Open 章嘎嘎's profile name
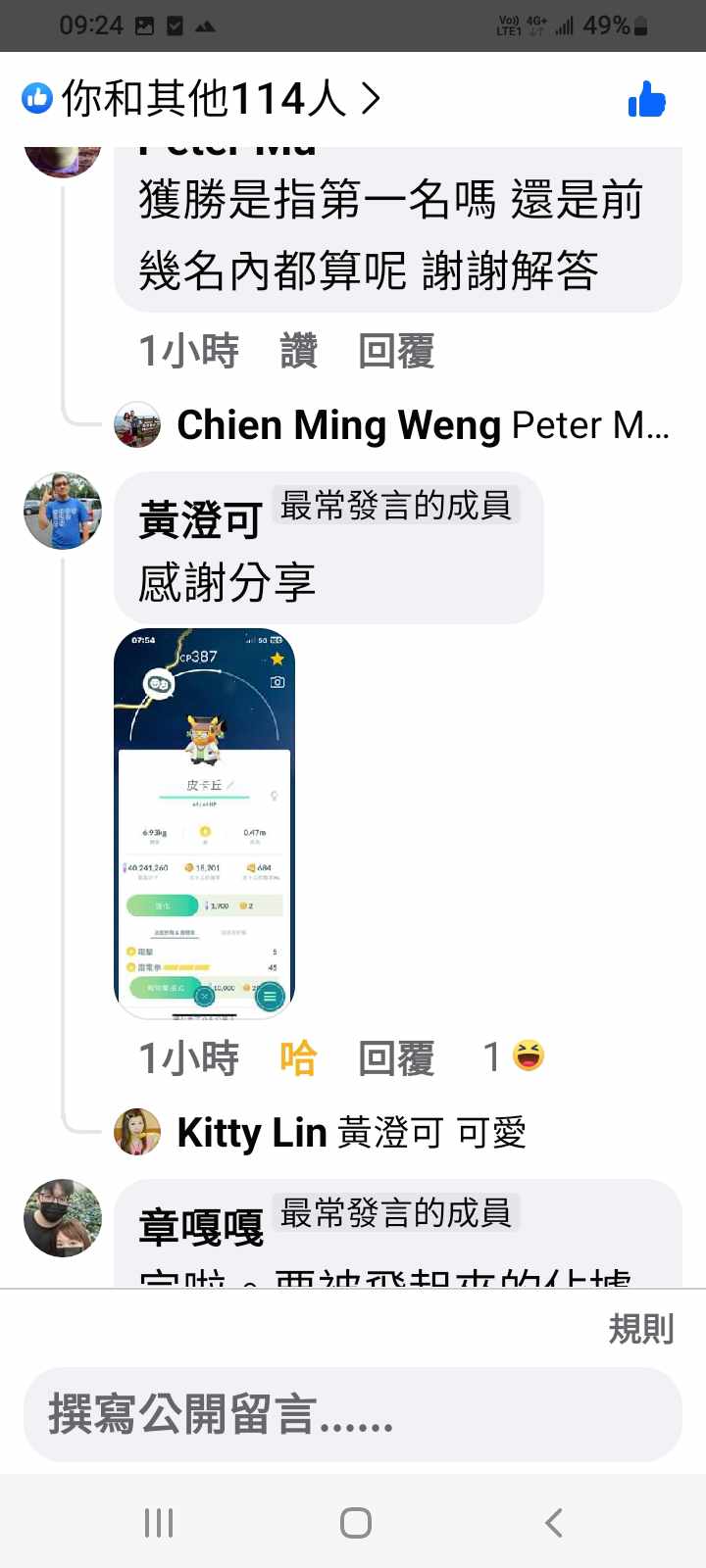This screenshot has height=1568, width=706. pos(200,1226)
